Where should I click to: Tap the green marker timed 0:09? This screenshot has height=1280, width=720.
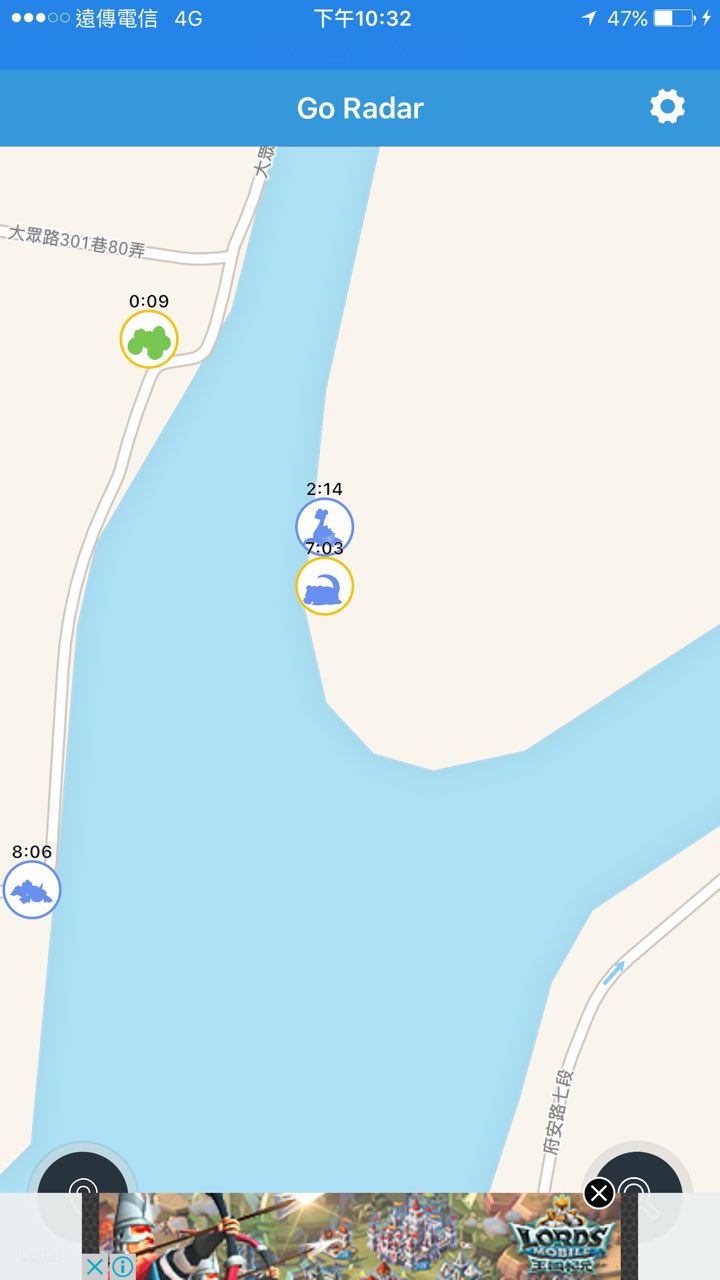[x=149, y=340]
